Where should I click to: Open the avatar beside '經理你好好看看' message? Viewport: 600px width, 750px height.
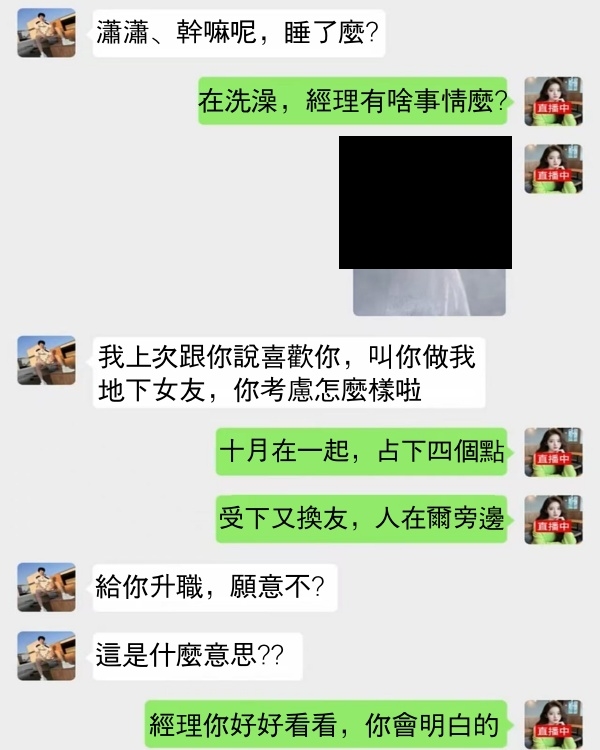point(553,724)
